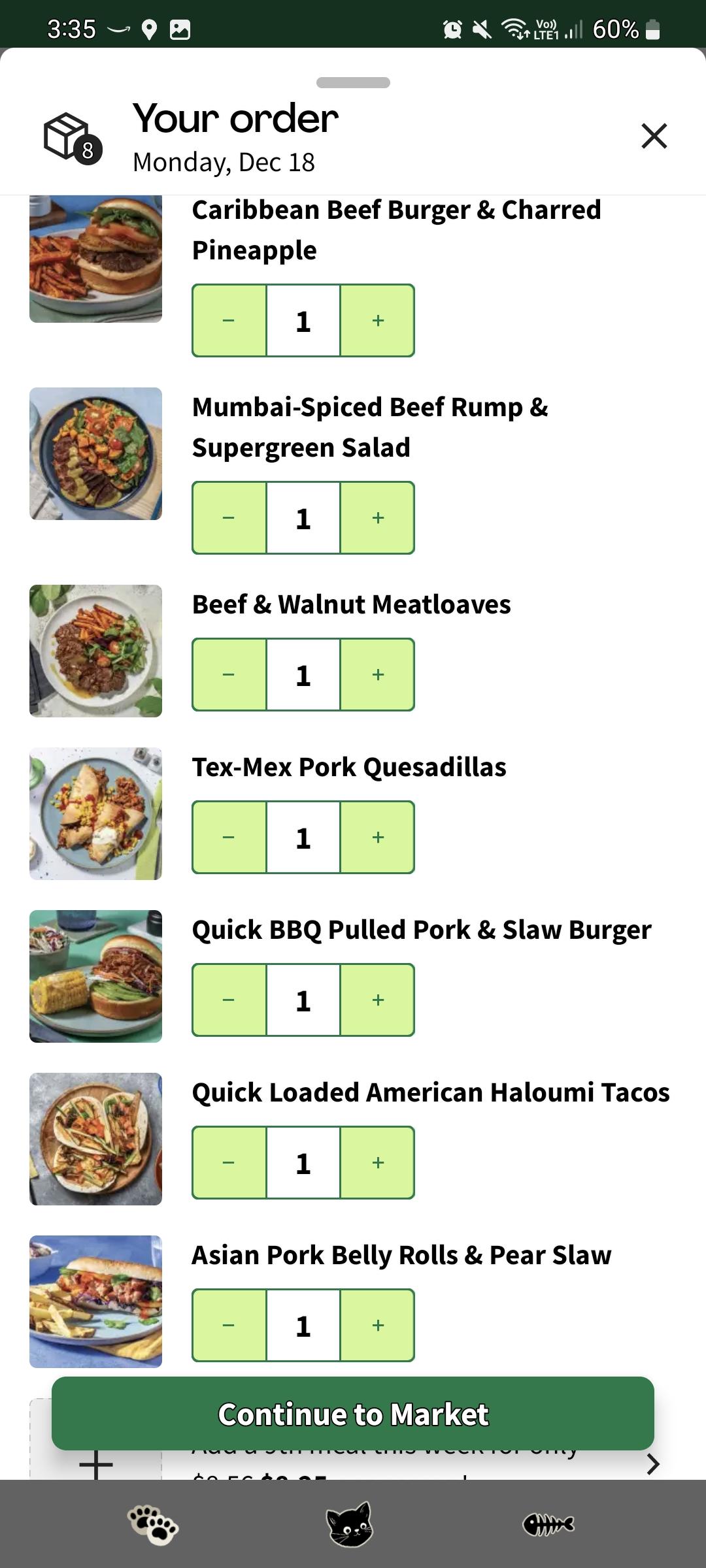Decrease Beef & Walnut Meatloaves quantity
This screenshot has height=1568, width=706.
(x=229, y=675)
